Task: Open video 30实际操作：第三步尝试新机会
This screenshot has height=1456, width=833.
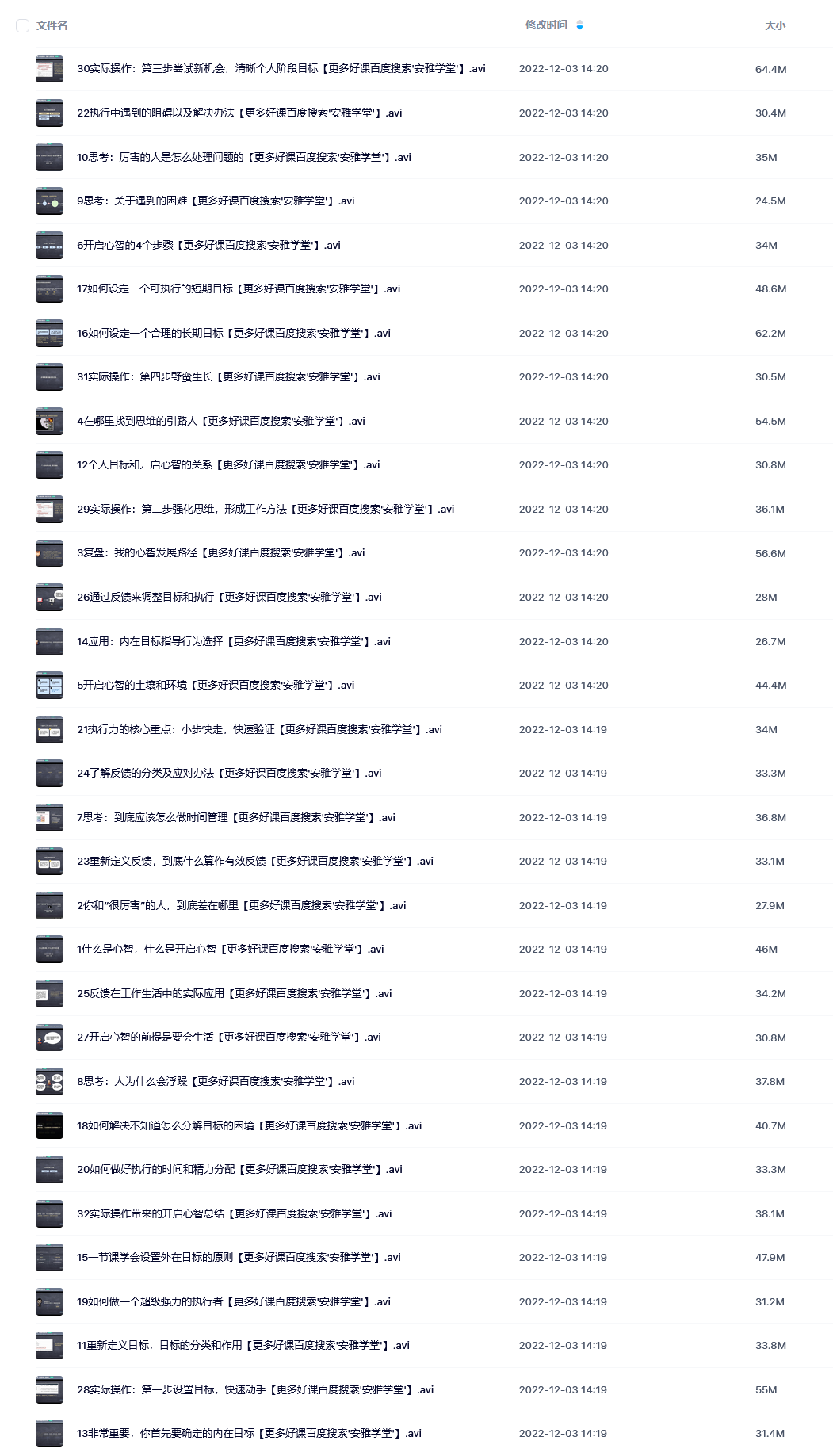Action: pyautogui.click(x=281, y=69)
